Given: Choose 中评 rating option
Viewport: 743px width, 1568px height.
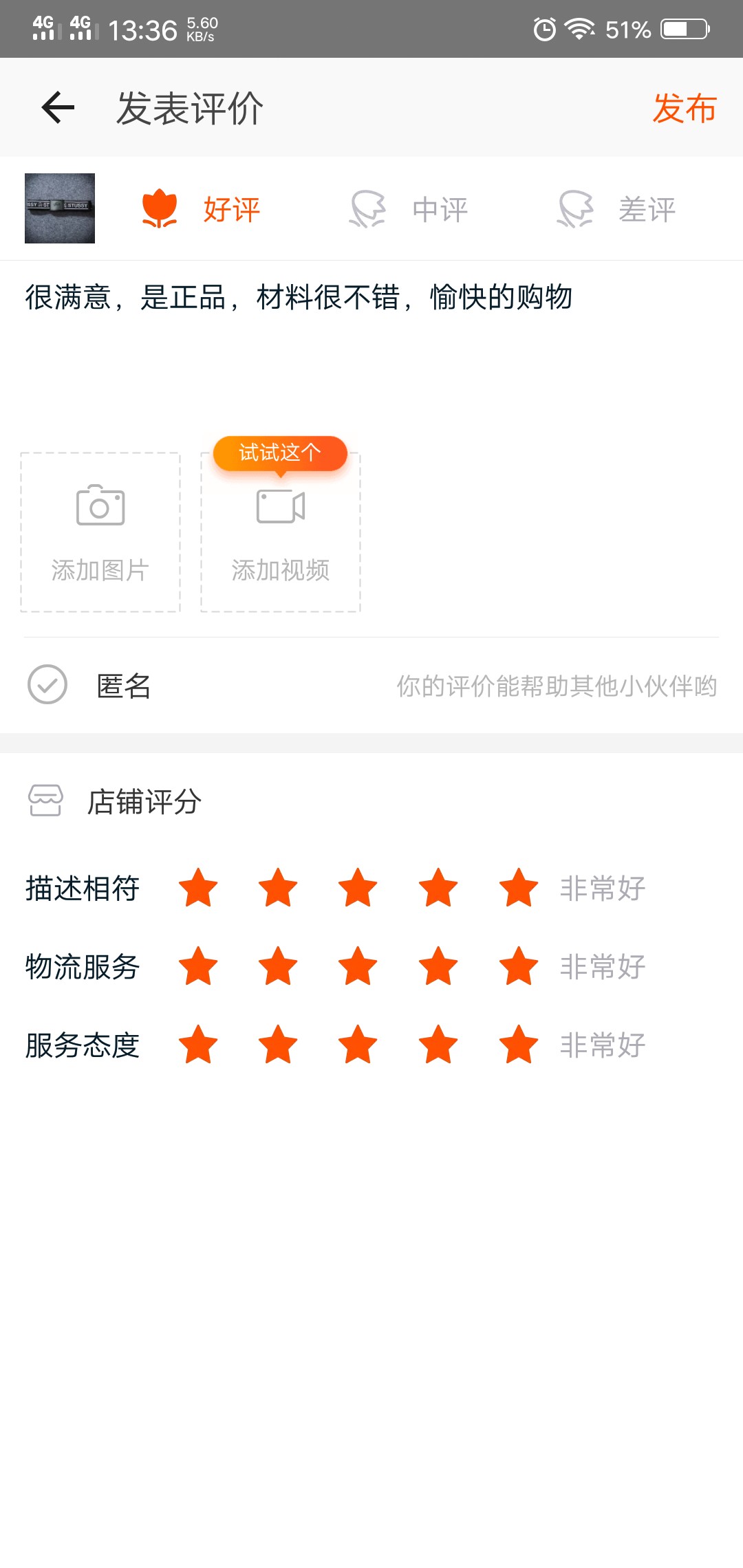Looking at the screenshot, I should [x=409, y=209].
